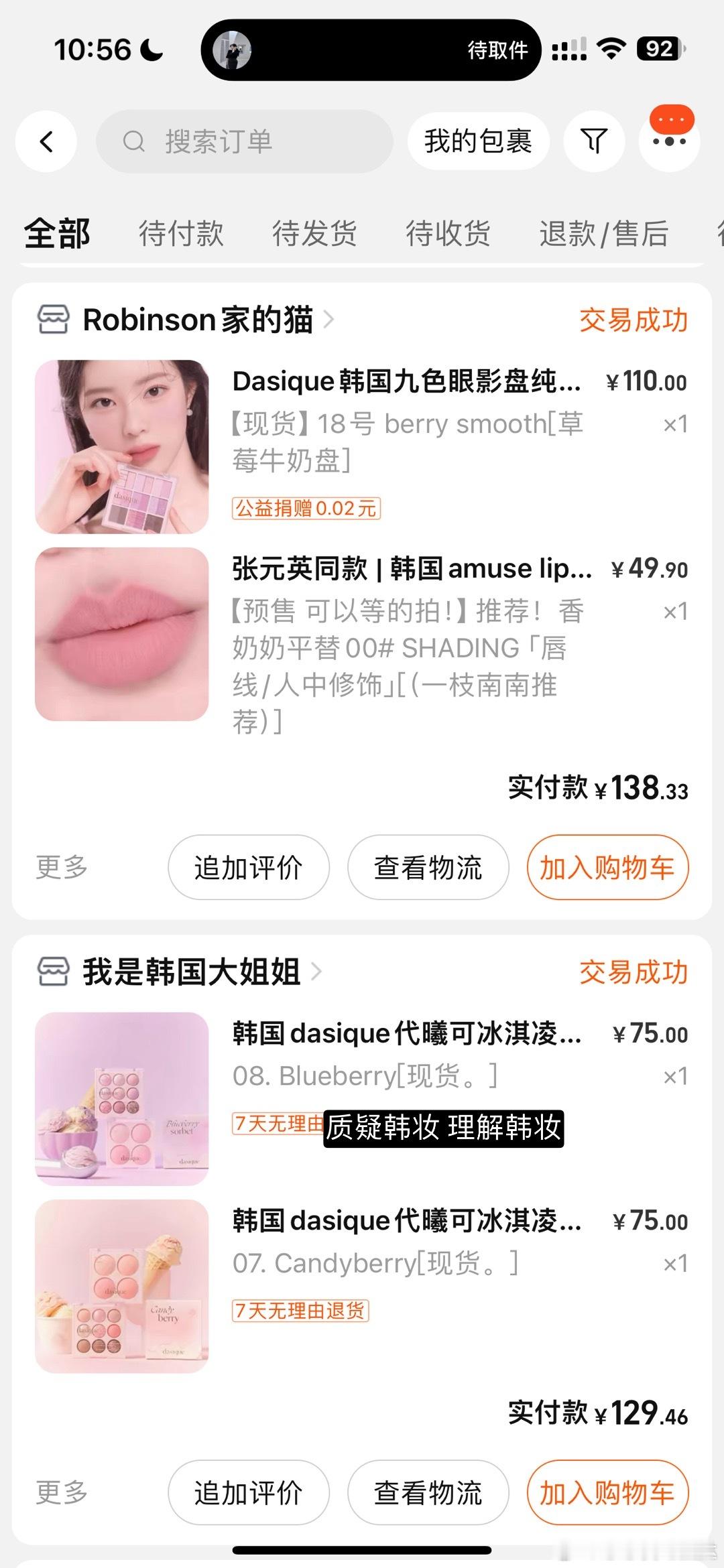Open the three-dot more menu
Screen dimensions: 724x1568
click(669, 141)
